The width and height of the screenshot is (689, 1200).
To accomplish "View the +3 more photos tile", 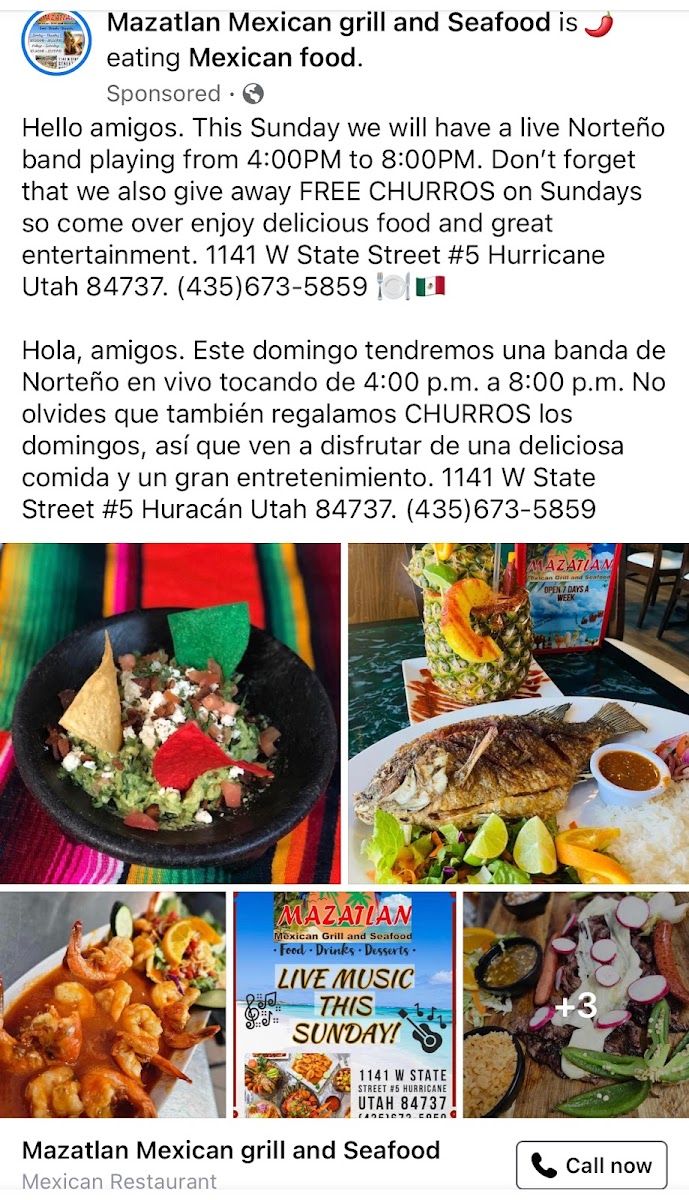I will point(576,1005).
